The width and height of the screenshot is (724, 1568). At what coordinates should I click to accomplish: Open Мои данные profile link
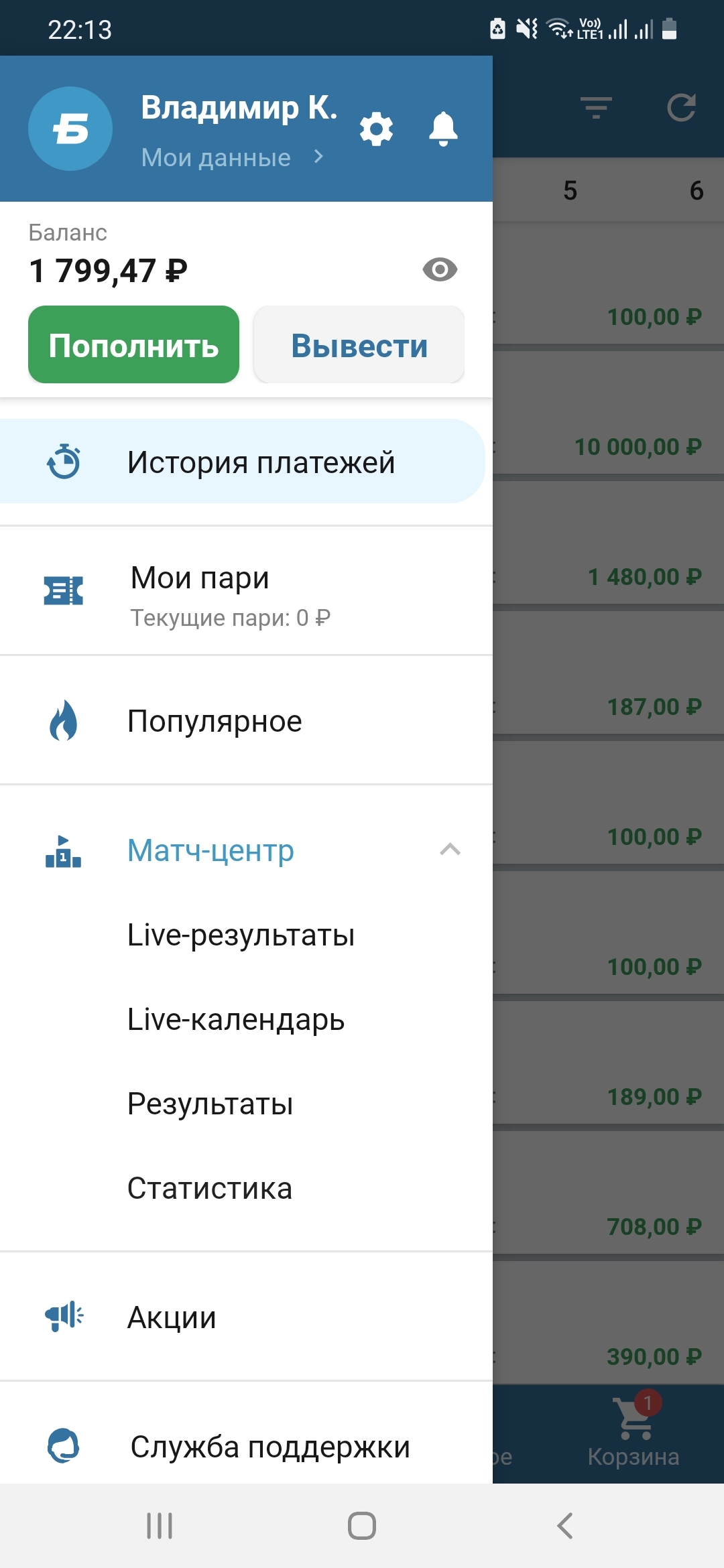pos(233,157)
